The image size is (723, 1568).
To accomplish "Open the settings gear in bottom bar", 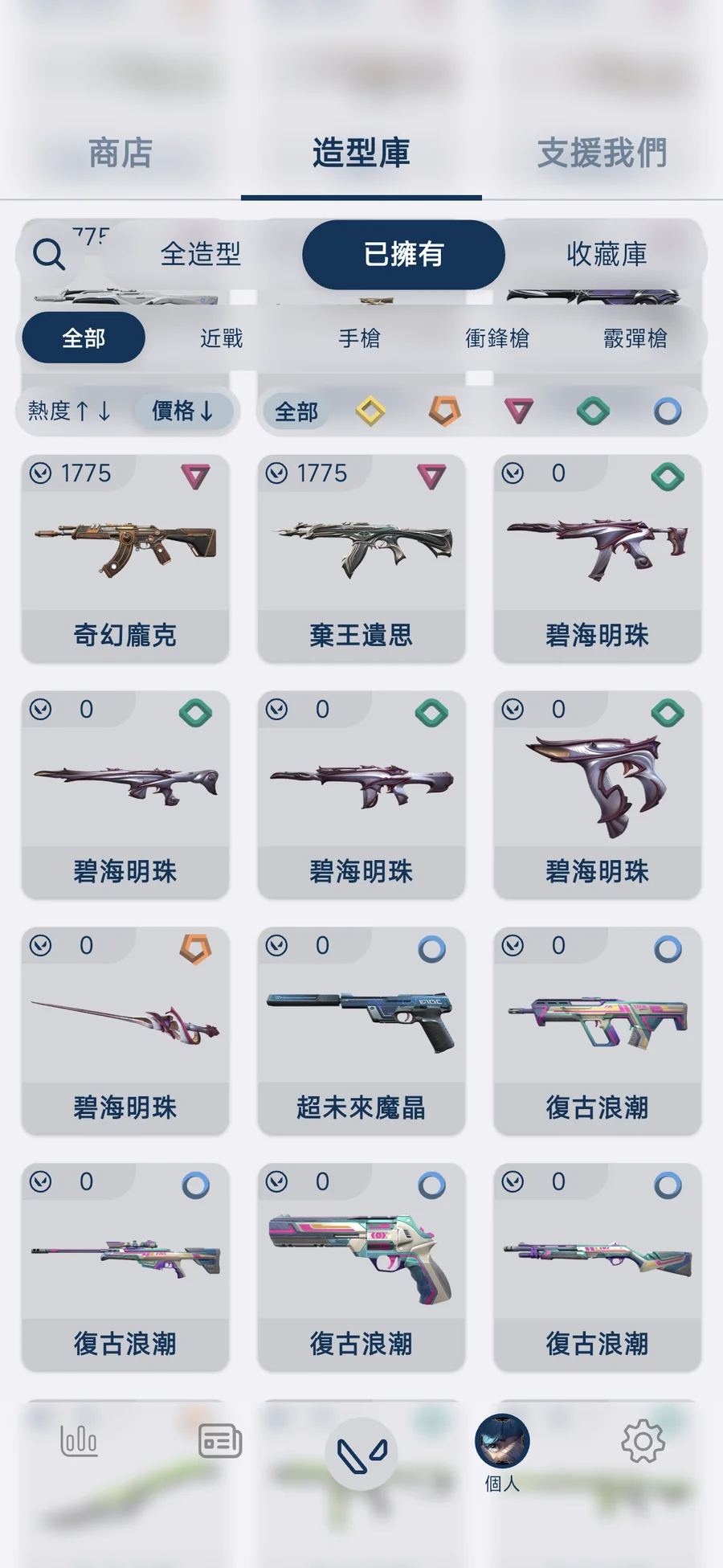I will (643, 1441).
